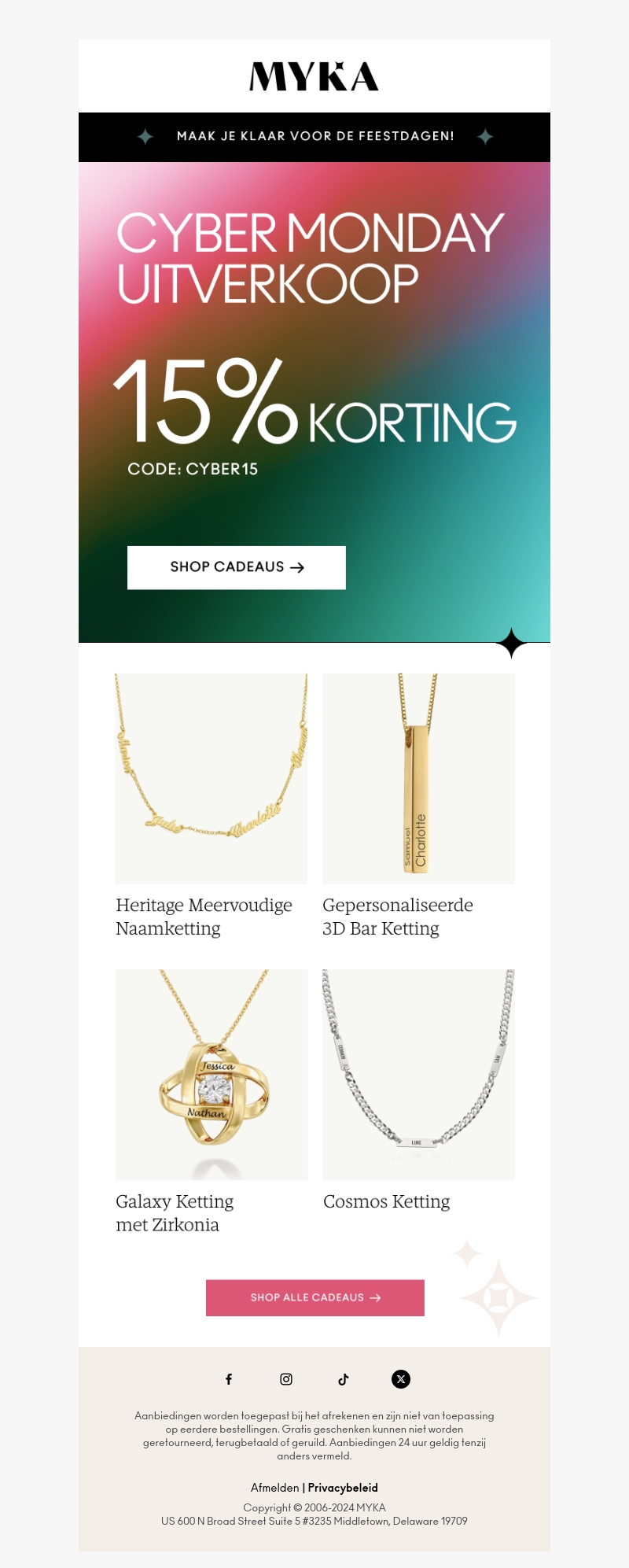Tap the SHOP CADEAUS button
This screenshot has height=1568, width=629.
pos(236,567)
